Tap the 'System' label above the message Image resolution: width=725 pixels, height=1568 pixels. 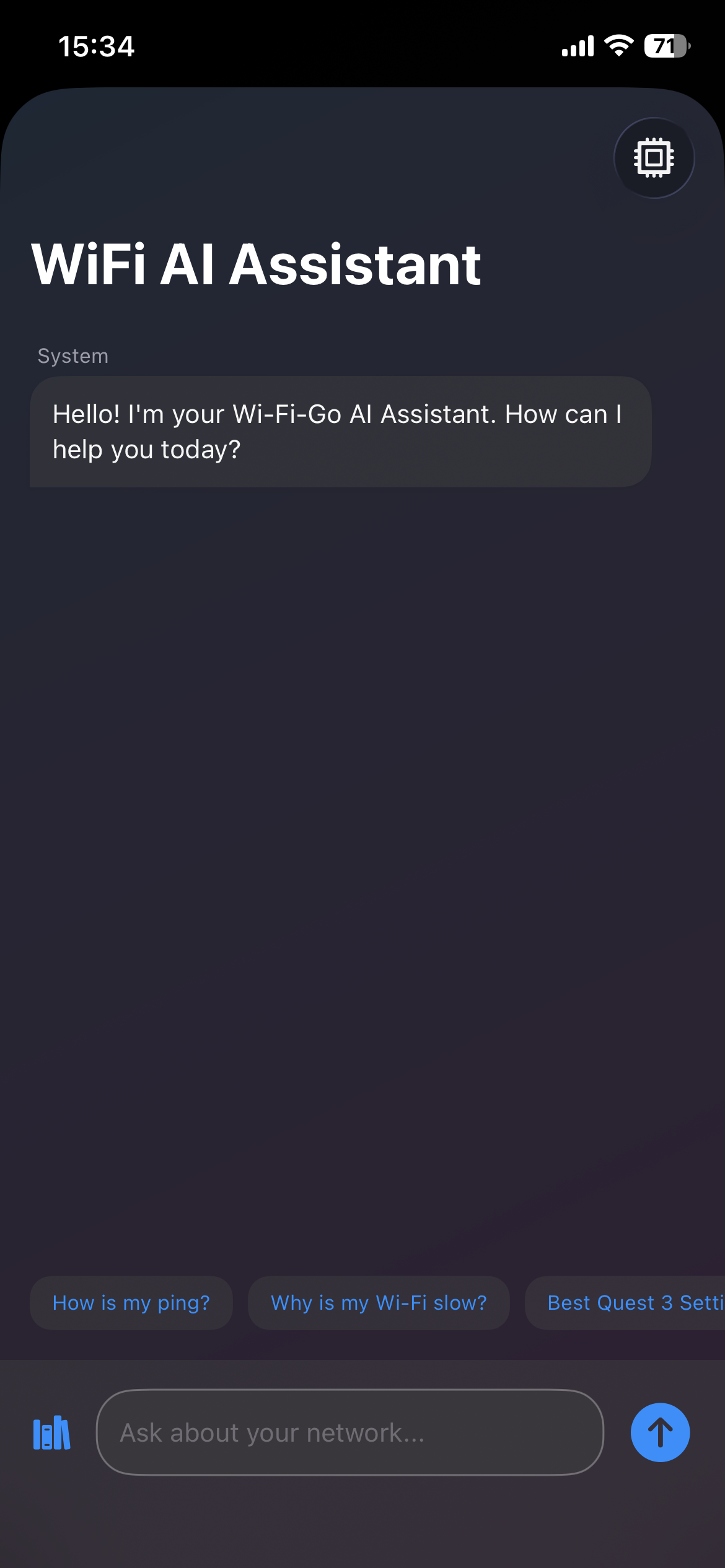tap(74, 355)
